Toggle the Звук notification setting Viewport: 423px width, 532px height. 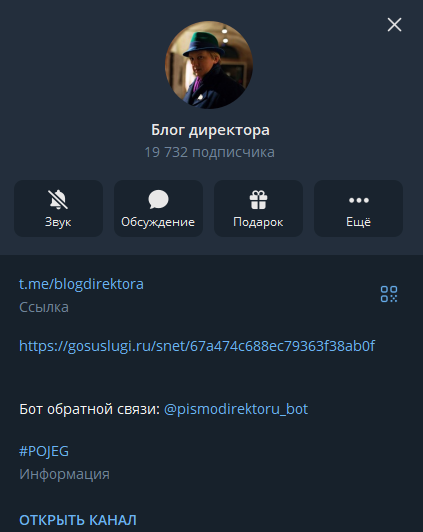pyautogui.click(x=58, y=208)
